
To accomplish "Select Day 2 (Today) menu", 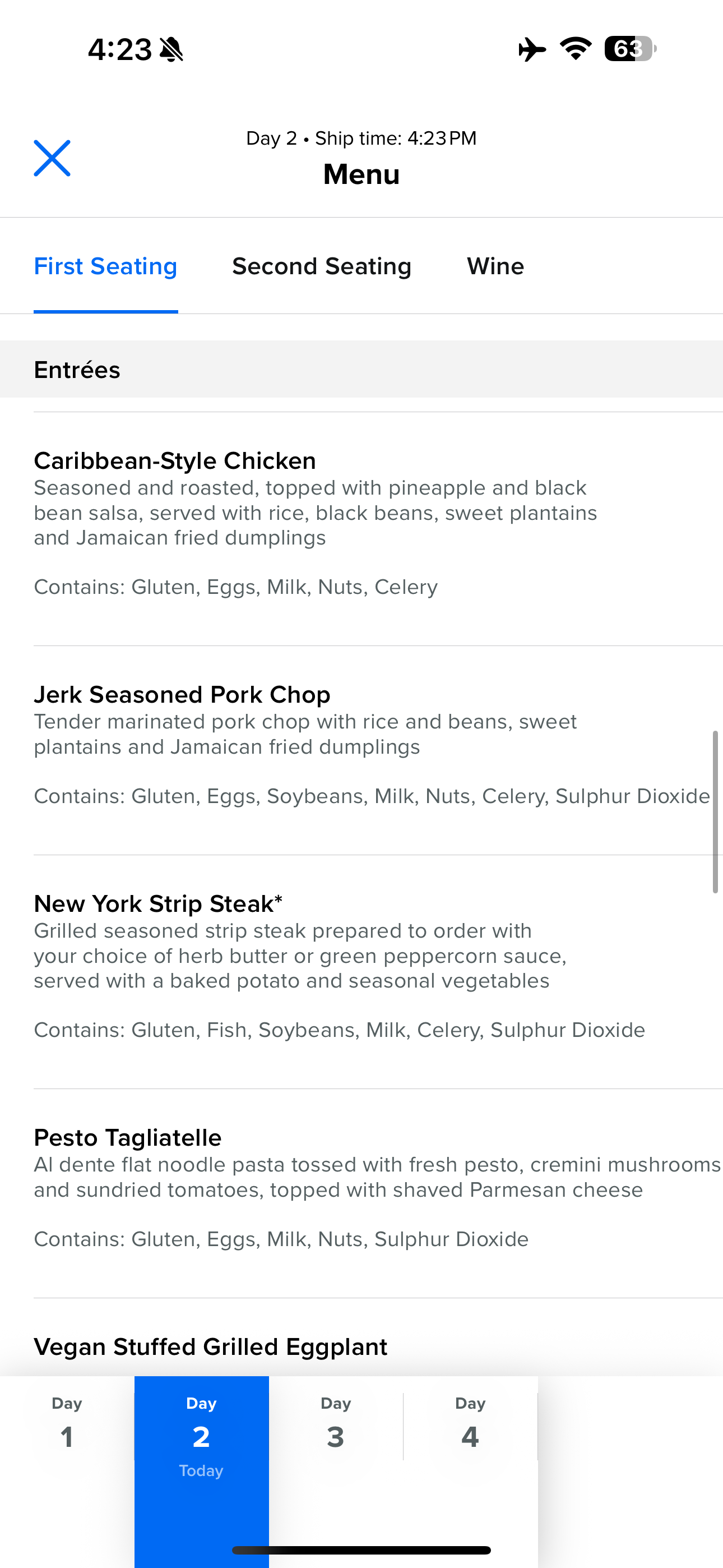I will [201, 1437].
